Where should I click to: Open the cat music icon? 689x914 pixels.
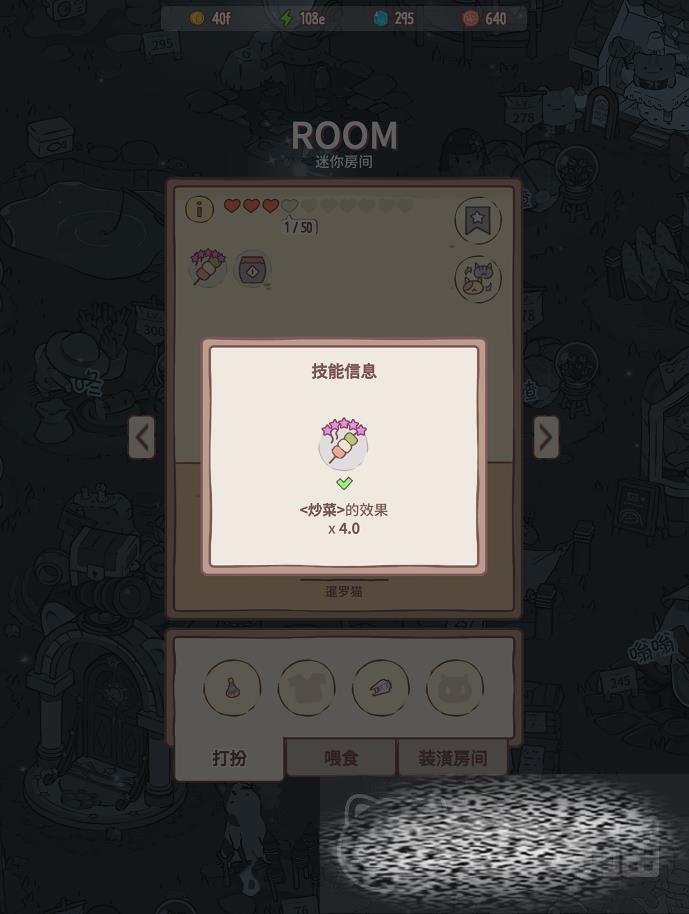click(x=478, y=279)
